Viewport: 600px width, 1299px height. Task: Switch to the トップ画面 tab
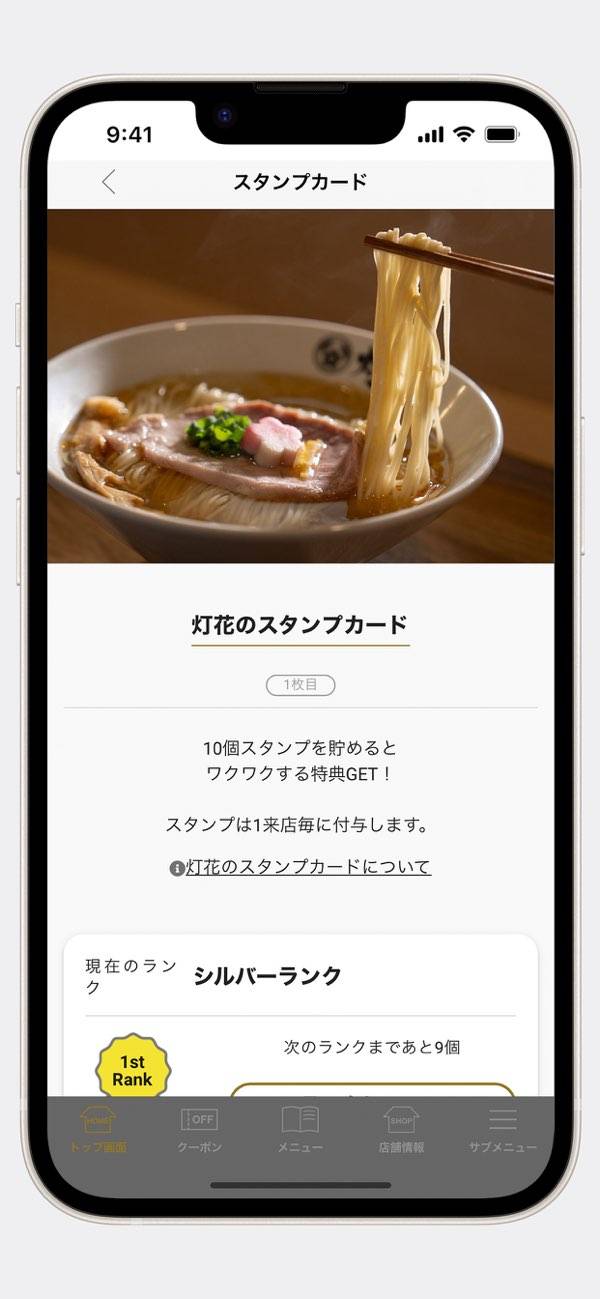[98, 1130]
